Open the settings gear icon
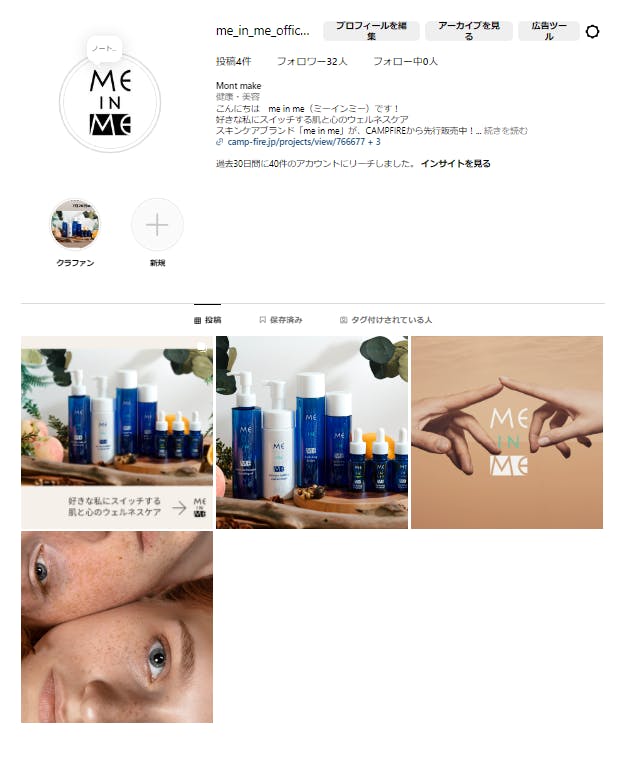Image resolution: width=633 pixels, height=765 pixels. point(592,31)
